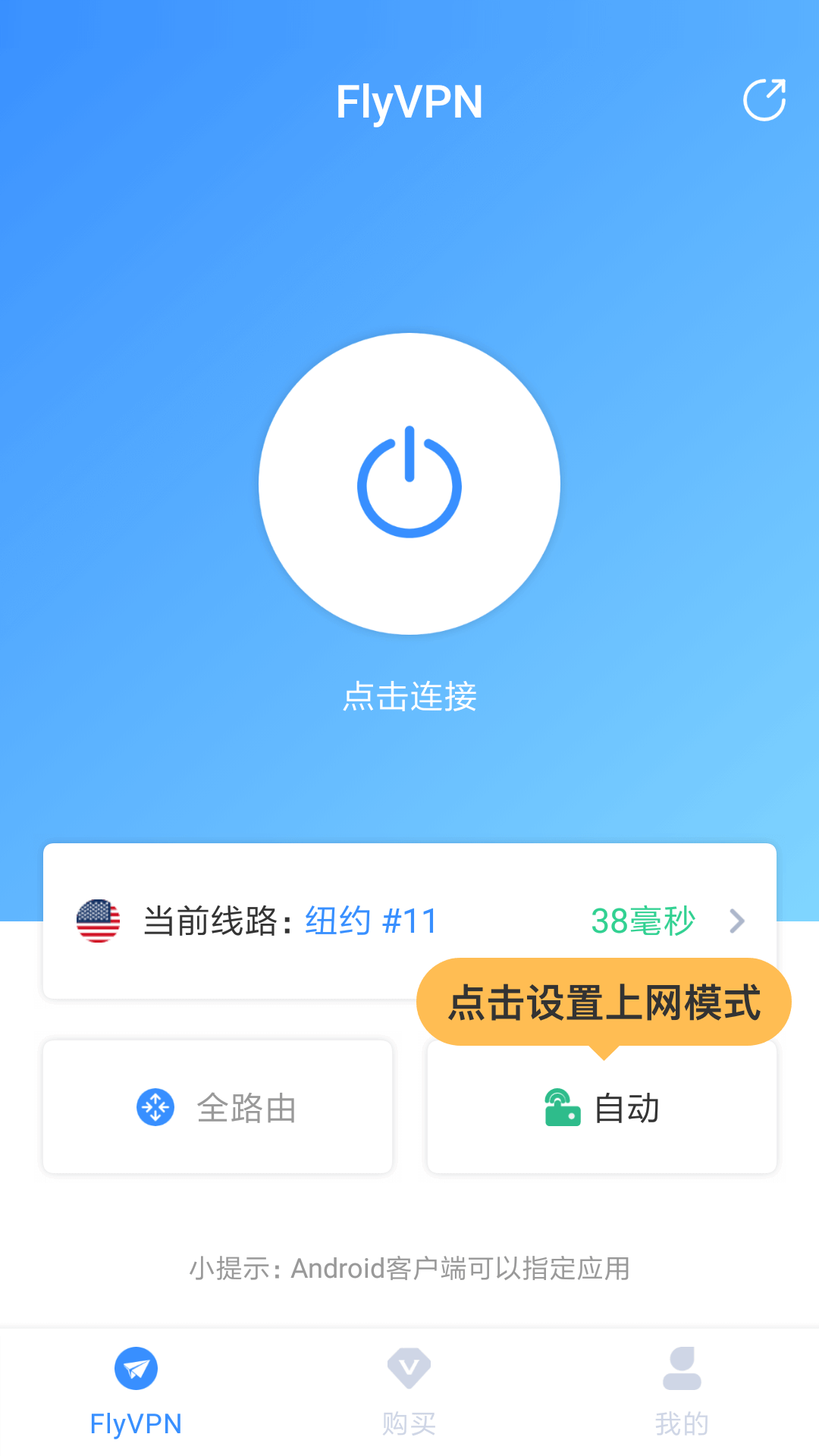
Task: Switch to the 我的 tab
Action: [682, 1391]
